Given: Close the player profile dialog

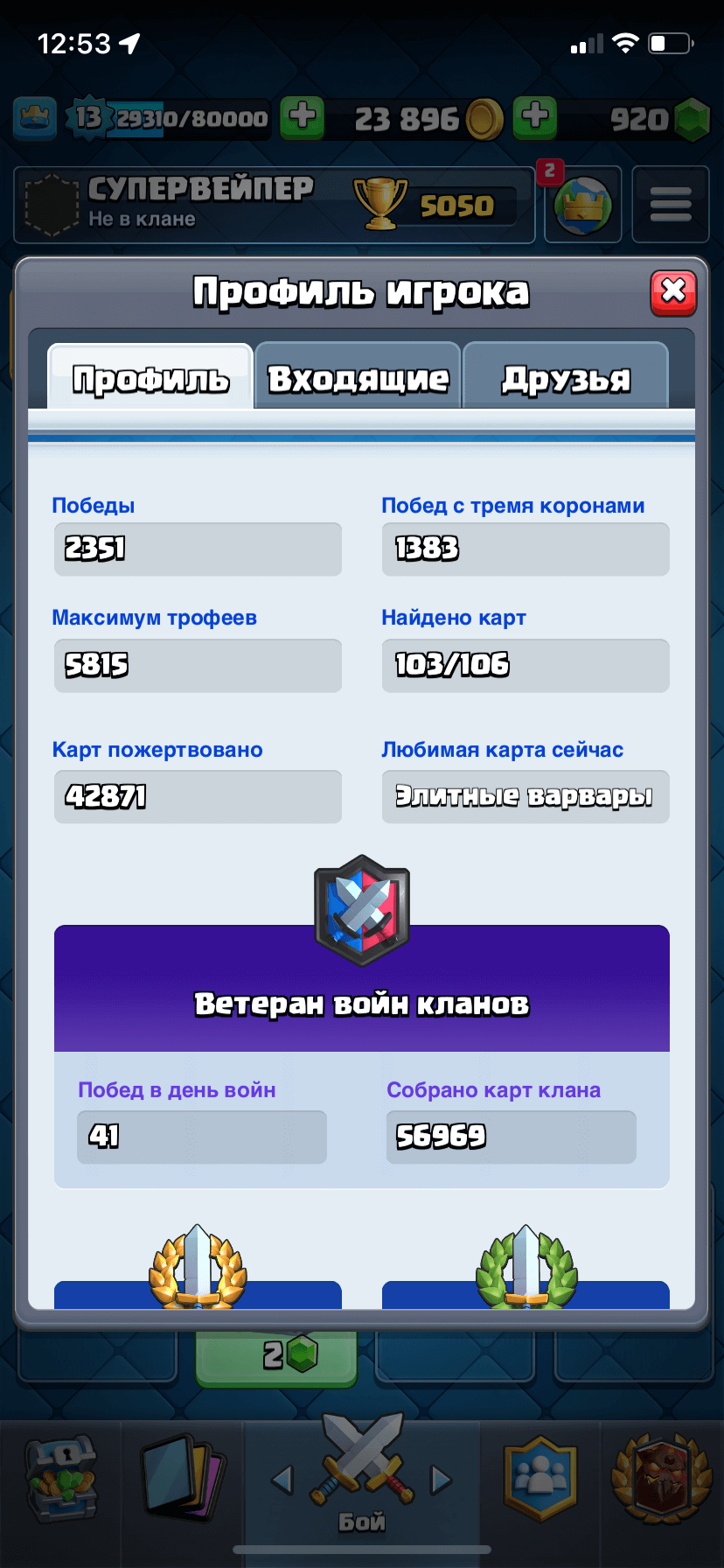Looking at the screenshot, I should (x=672, y=292).
